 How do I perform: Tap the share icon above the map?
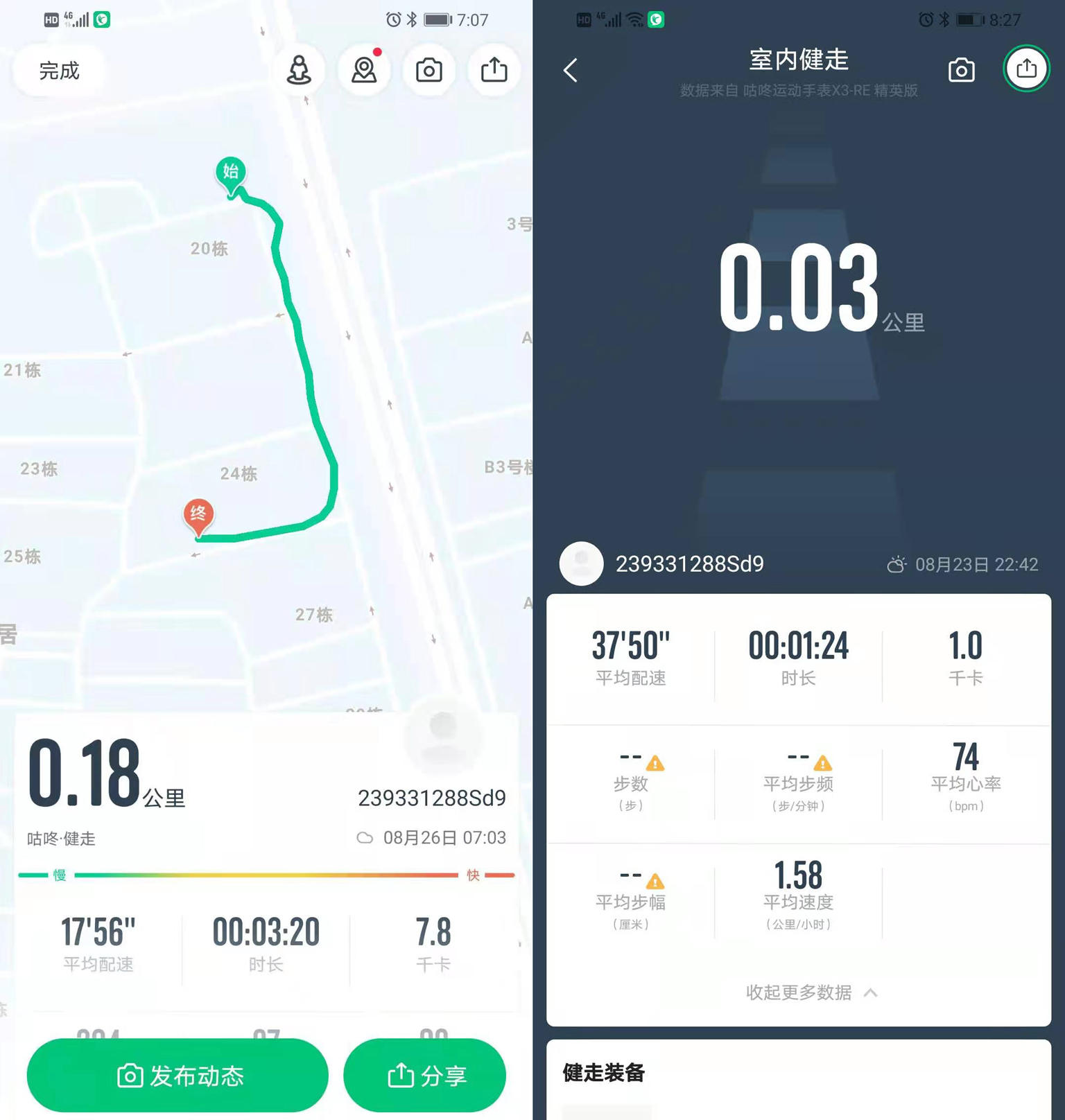pos(494,70)
